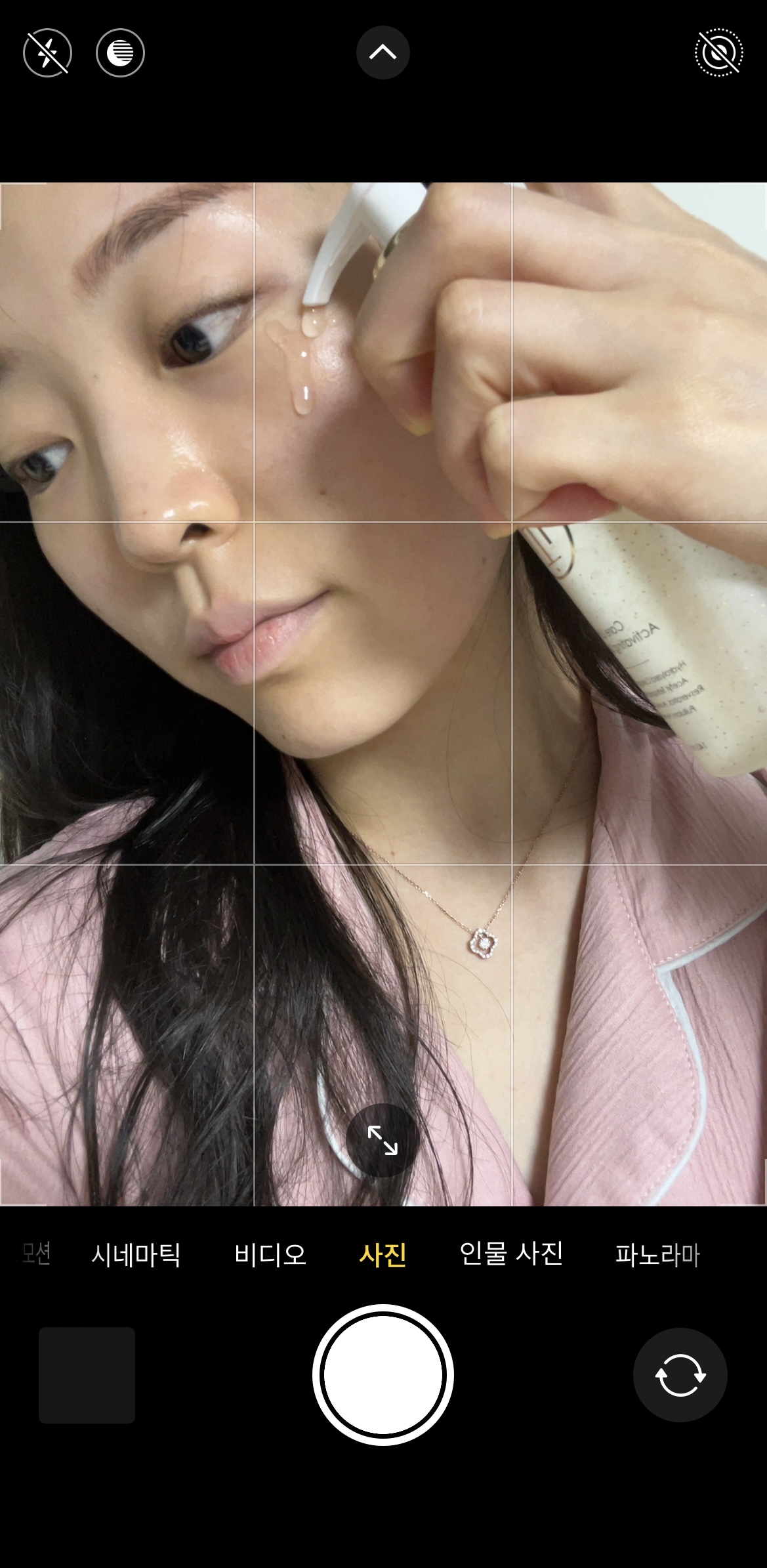Screen dimensions: 767x1568
Task: Expand the camera controls chevron
Action: coord(383,53)
